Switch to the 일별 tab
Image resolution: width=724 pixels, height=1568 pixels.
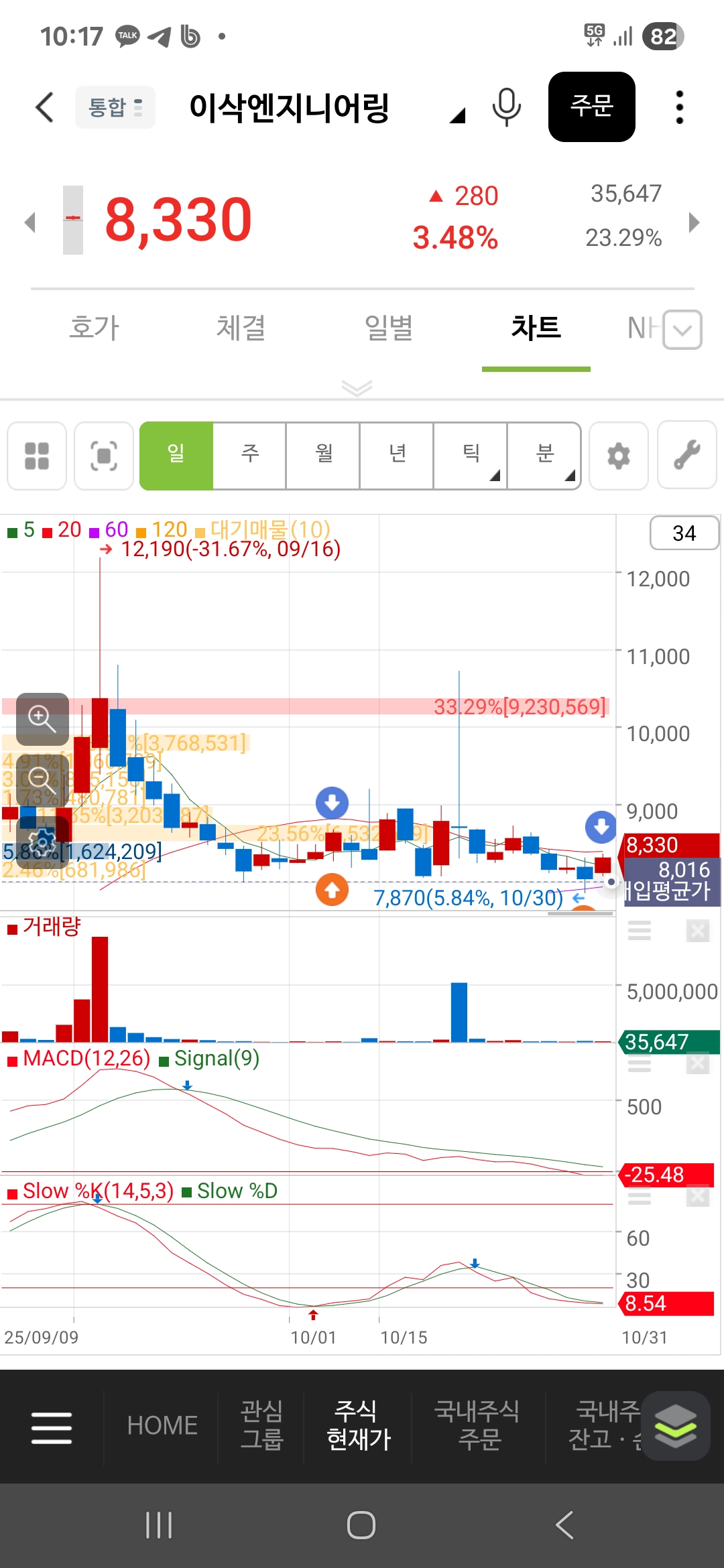[x=389, y=328]
